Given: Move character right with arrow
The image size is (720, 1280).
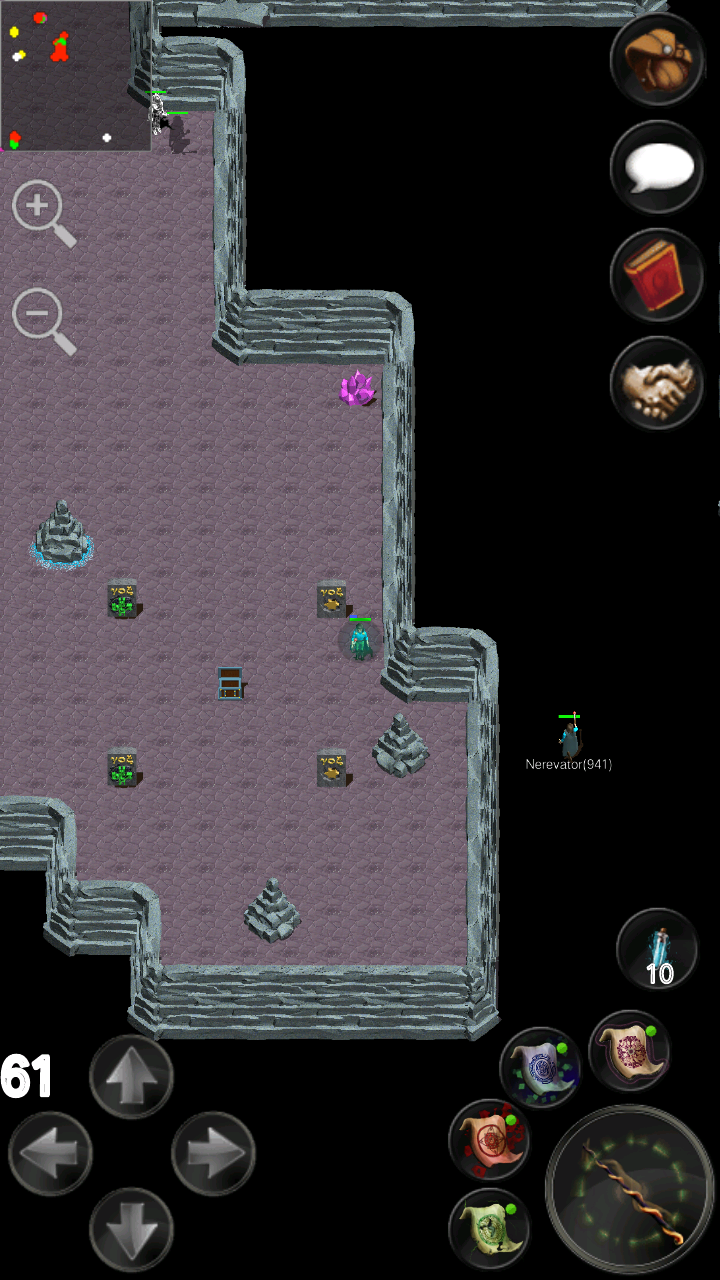Looking at the screenshot, I should point(213,1153).
